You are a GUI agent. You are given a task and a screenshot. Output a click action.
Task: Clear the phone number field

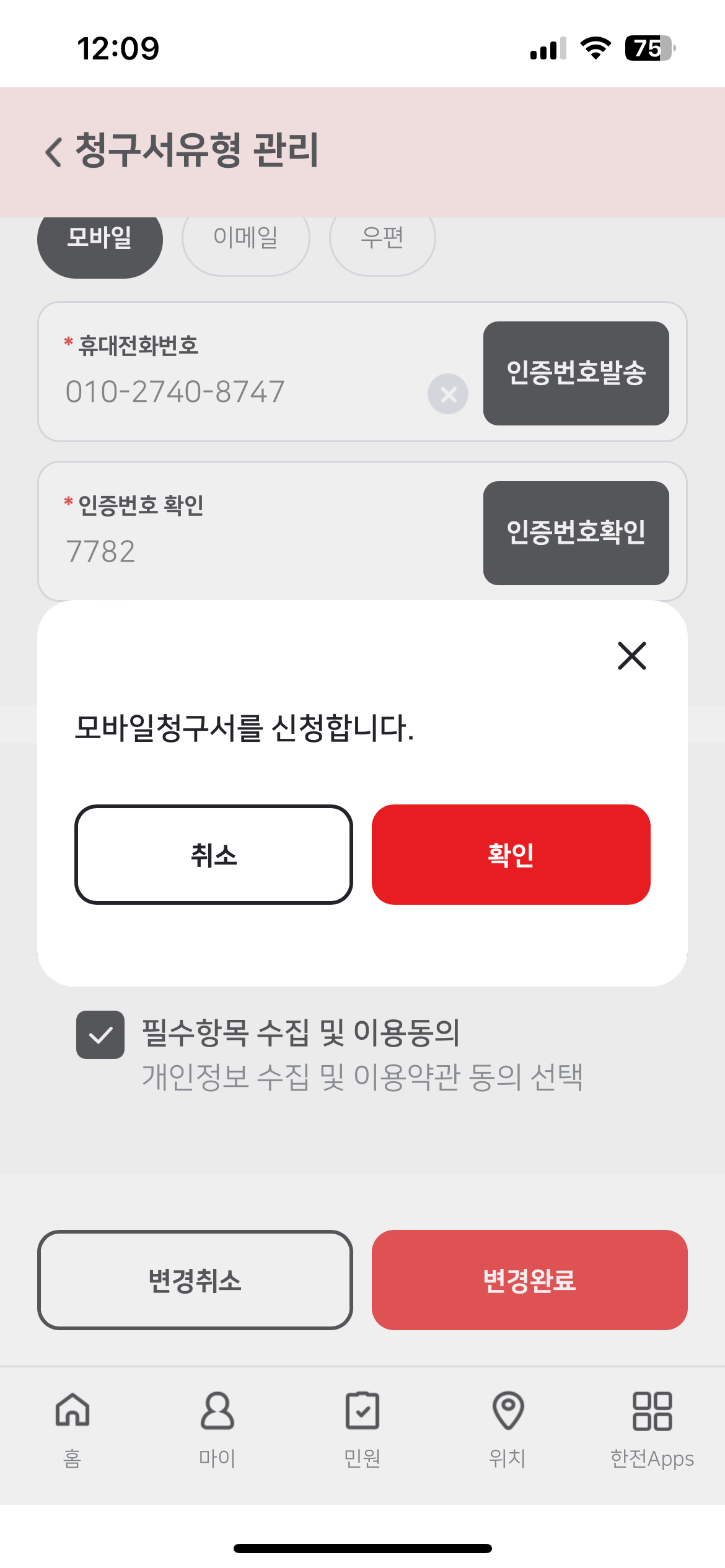[x=448, y=394]
